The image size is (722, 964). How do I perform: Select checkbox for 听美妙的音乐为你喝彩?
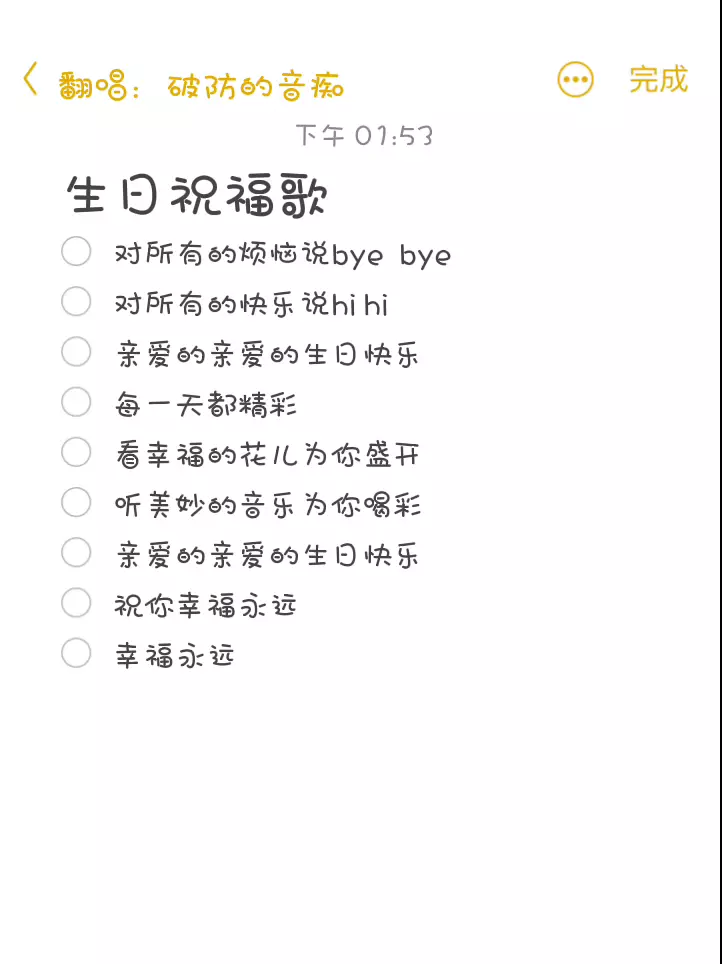(76, 502)
